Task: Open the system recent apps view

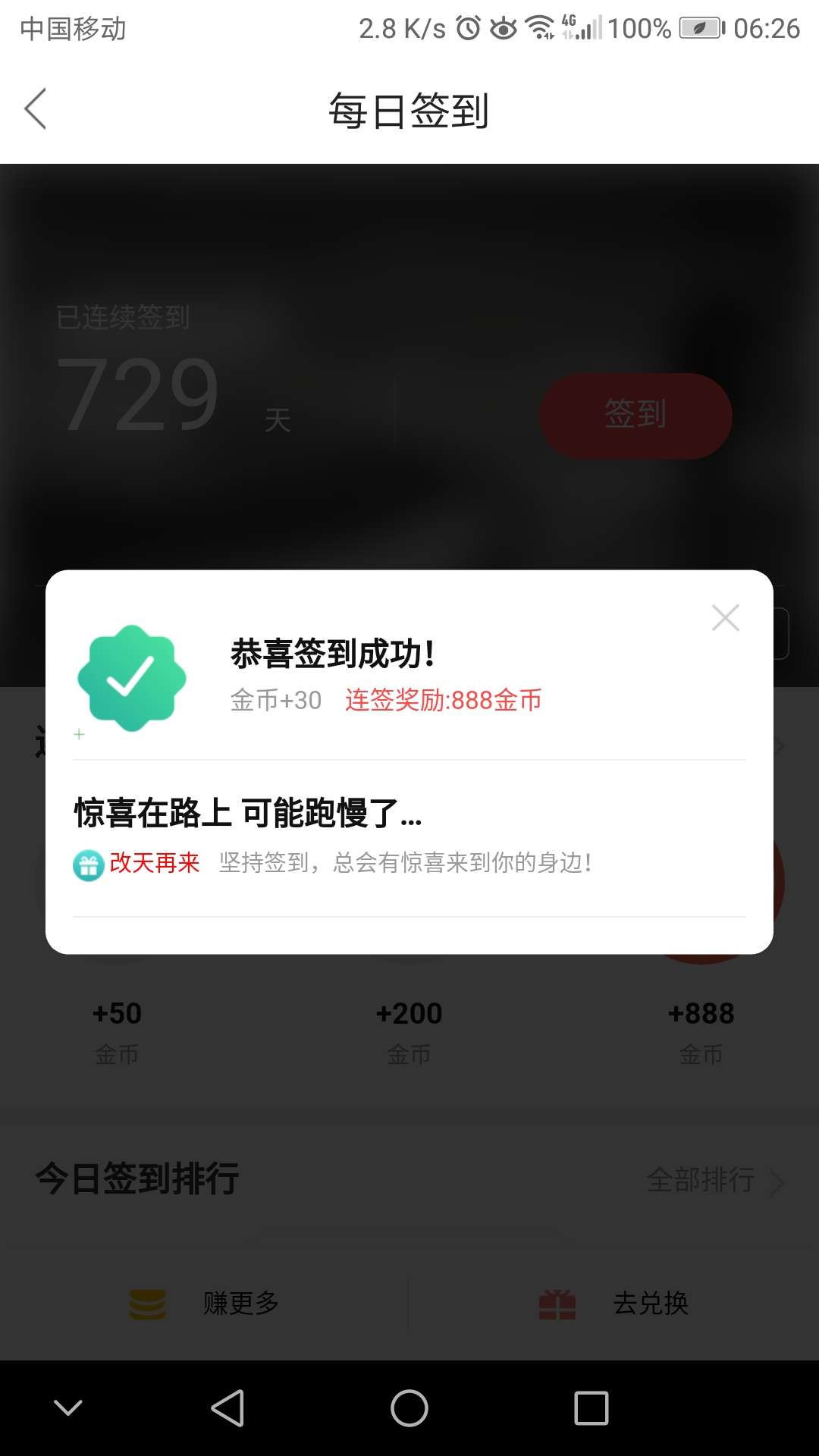Action: [x=591, y=1408]
